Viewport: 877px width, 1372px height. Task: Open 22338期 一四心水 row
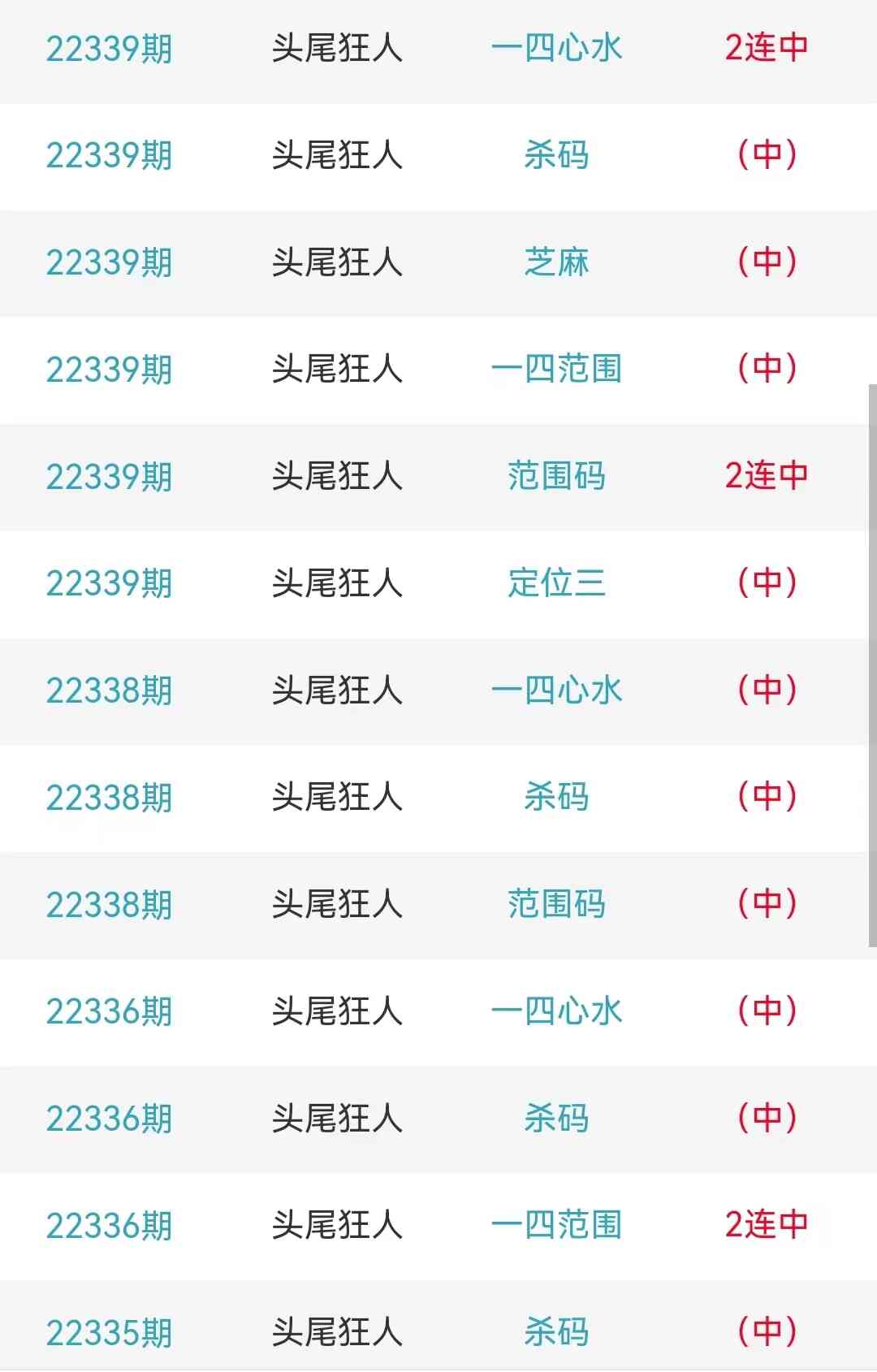click(x=556, y=690)
